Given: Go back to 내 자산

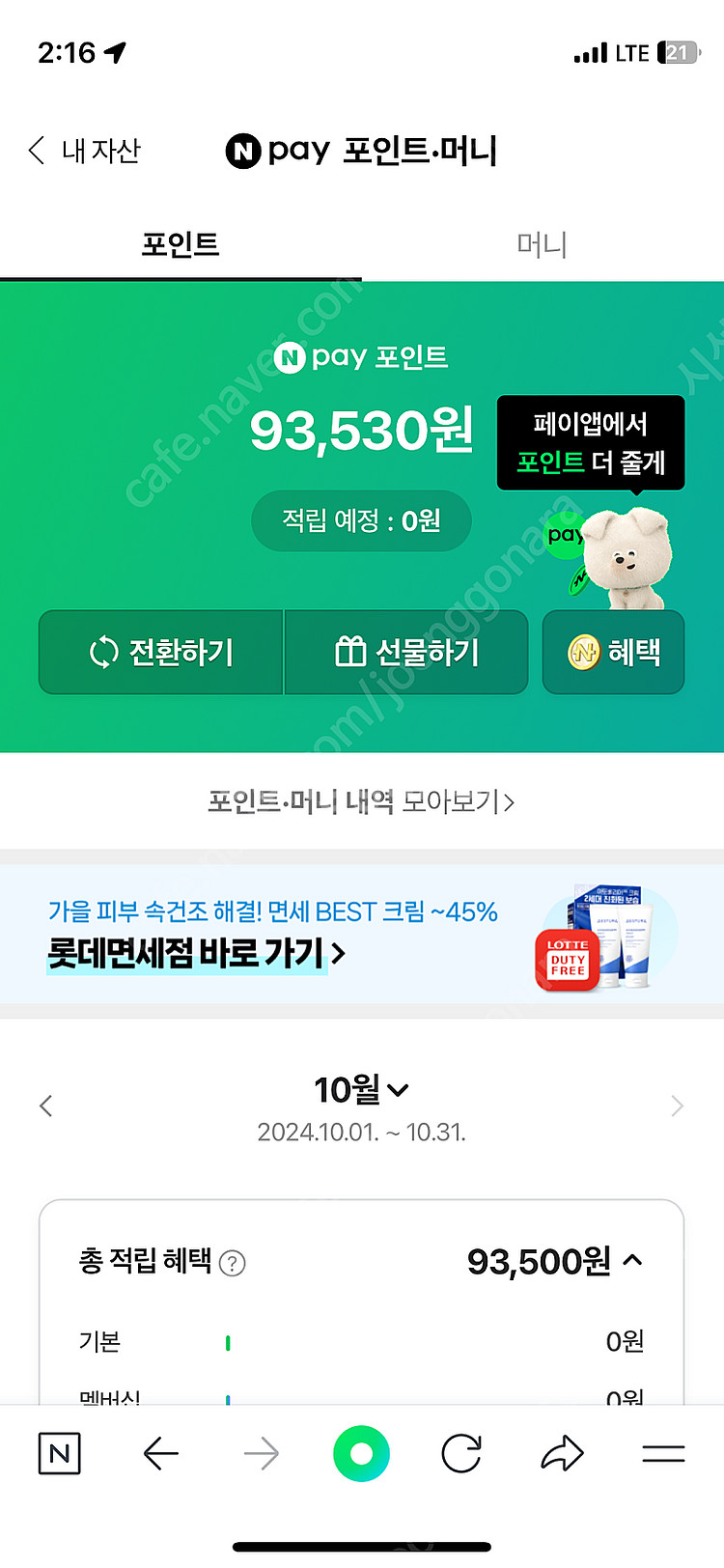Looking at the screenshot, I should 84,151.
